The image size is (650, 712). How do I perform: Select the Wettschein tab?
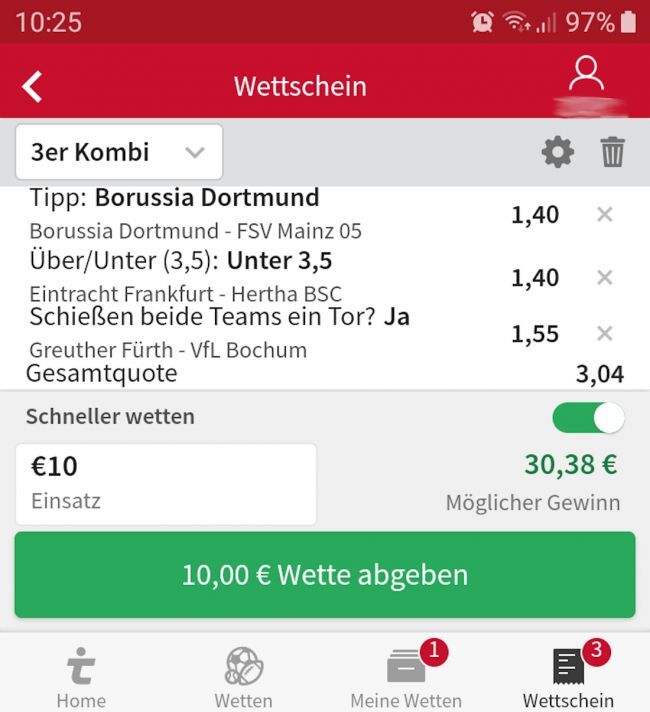(x=568, y=677)
